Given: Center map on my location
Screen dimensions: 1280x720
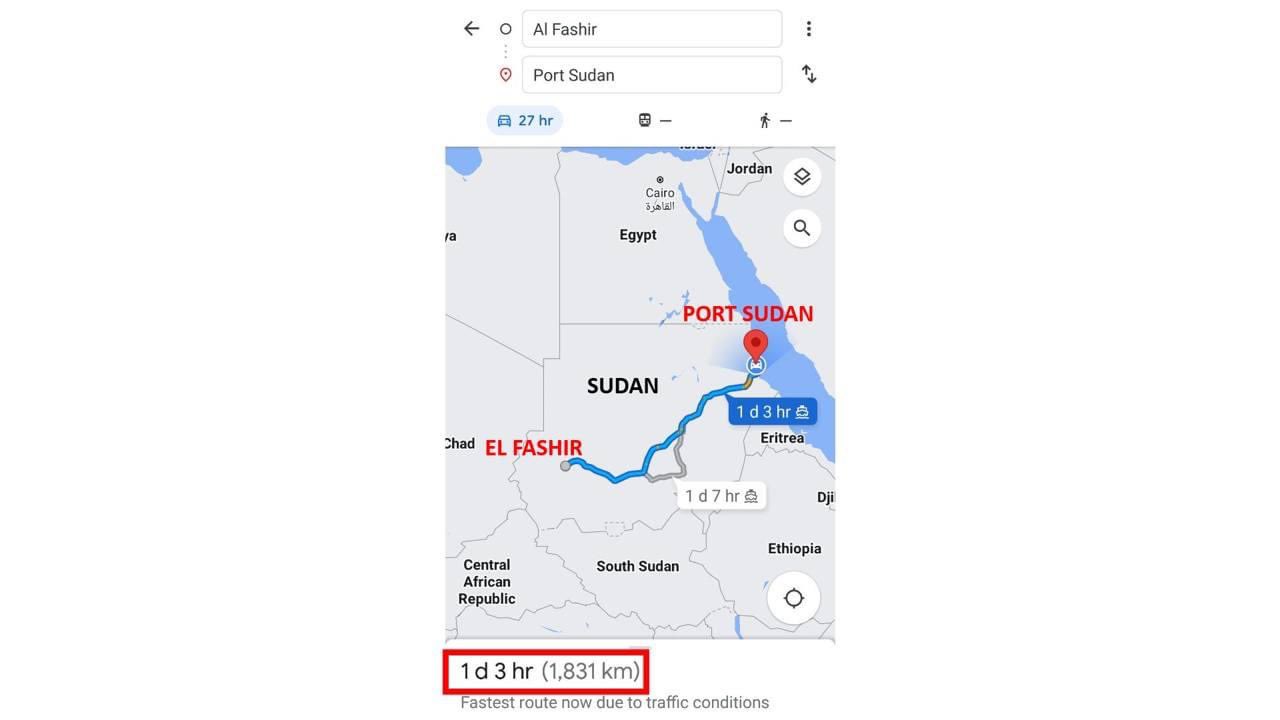Looking at the screenshot, I should pyautogui.click(x=793, y=598).
